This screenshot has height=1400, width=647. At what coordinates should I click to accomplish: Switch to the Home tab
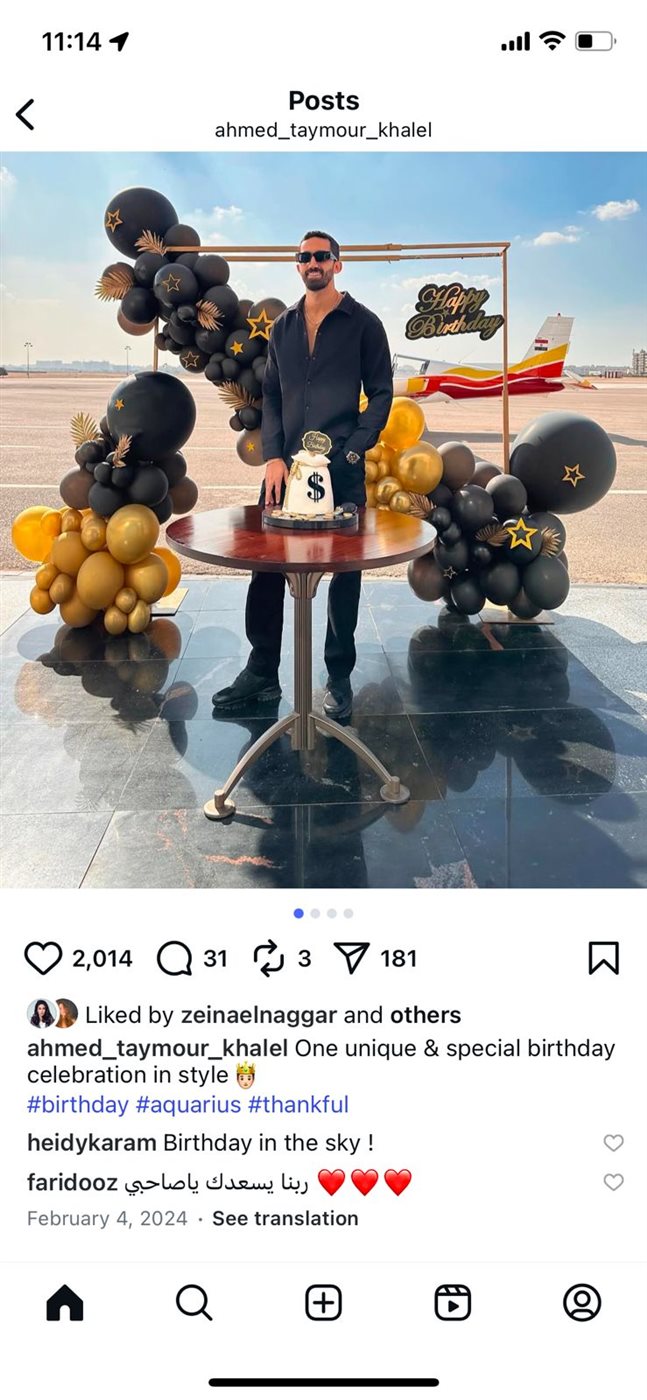coord(65,1303)
